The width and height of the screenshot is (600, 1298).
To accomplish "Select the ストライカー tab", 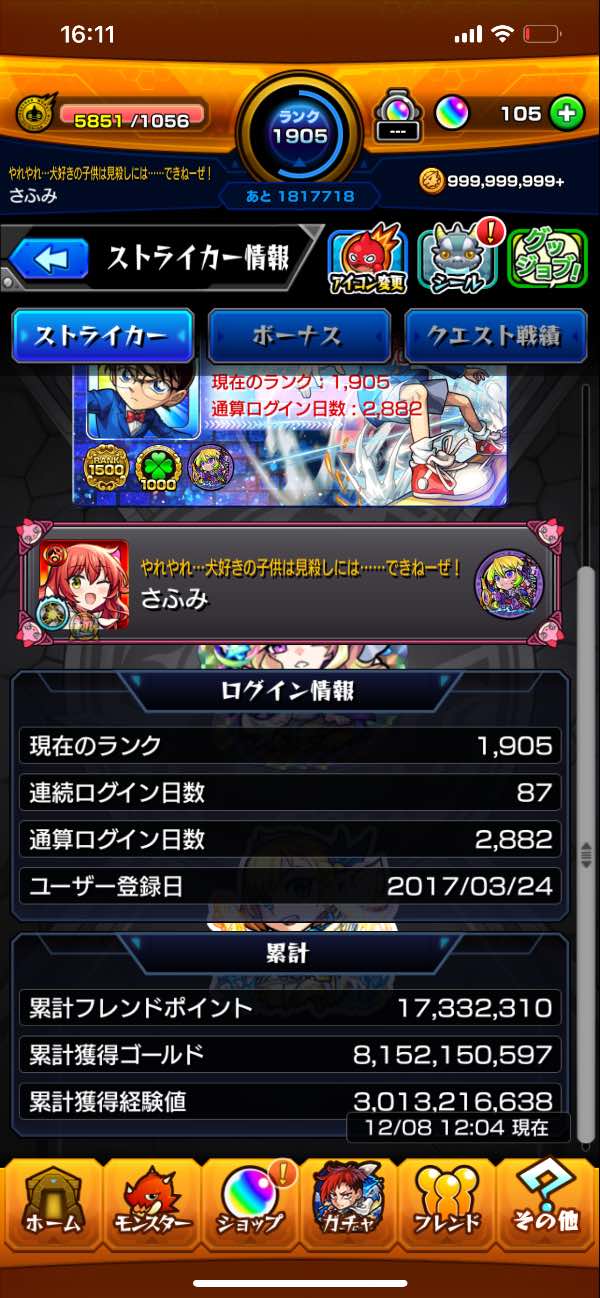I will [x=102, y=336].
